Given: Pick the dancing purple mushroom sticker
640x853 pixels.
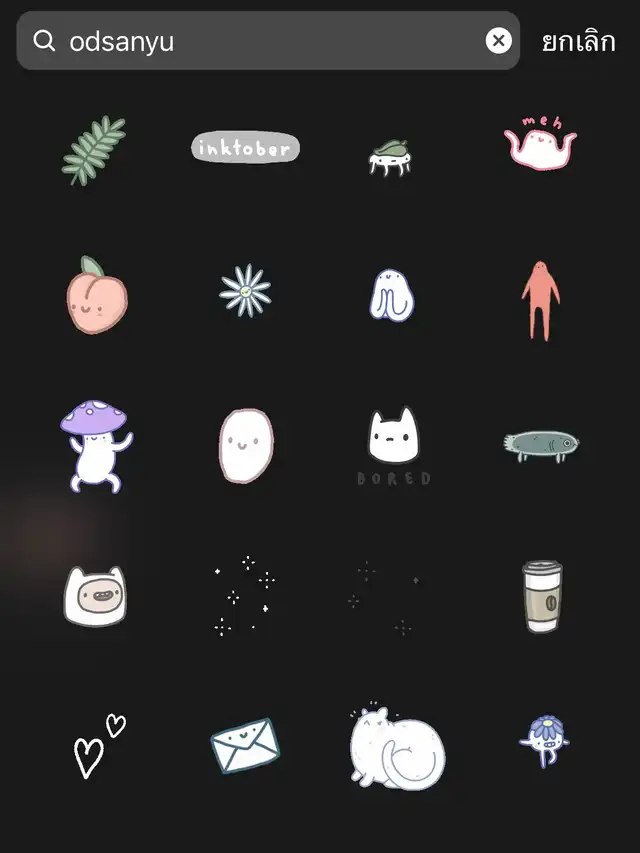Looking at the screenshot, I should (x=96, y=447).
